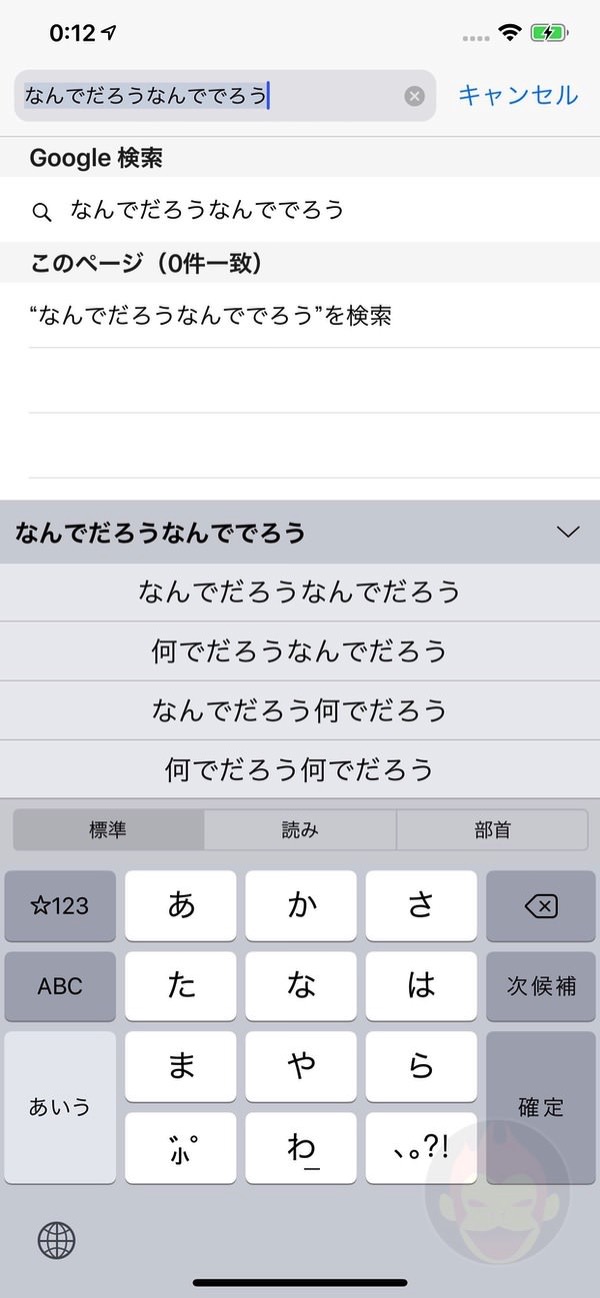The height and width of the screenshot is (1298, 600).
Task: Tap the backspace key
Action: tap(540, 906)
